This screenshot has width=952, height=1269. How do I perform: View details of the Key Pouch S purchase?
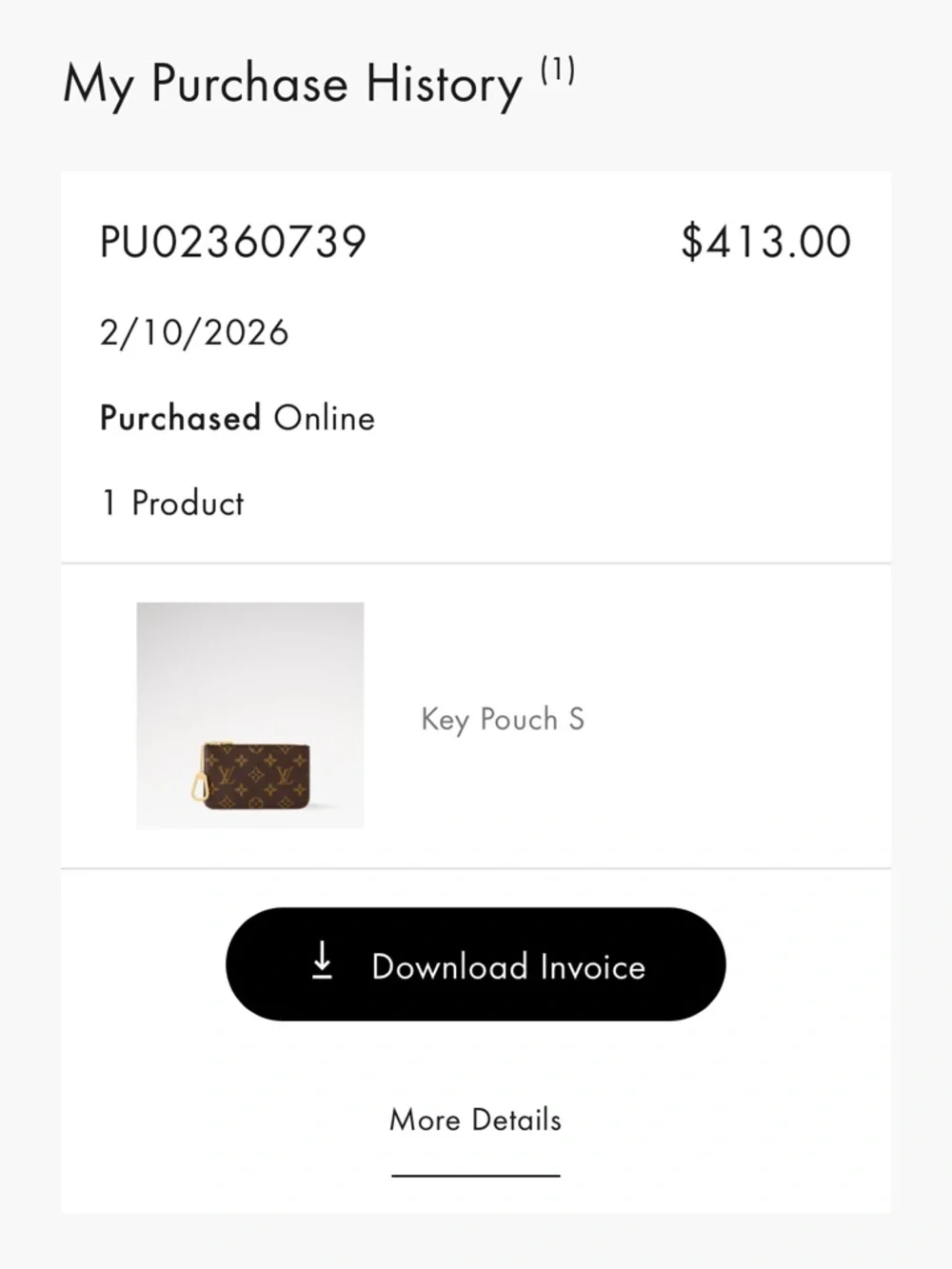point(474,1120)
